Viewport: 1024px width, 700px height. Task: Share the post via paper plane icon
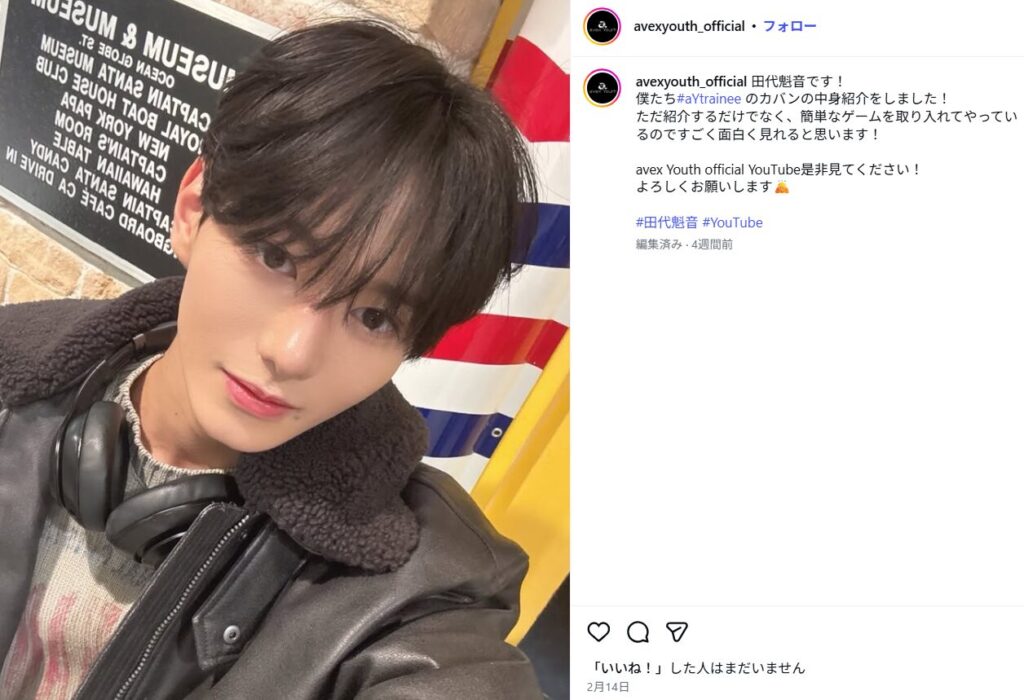(x=677, y=632)
